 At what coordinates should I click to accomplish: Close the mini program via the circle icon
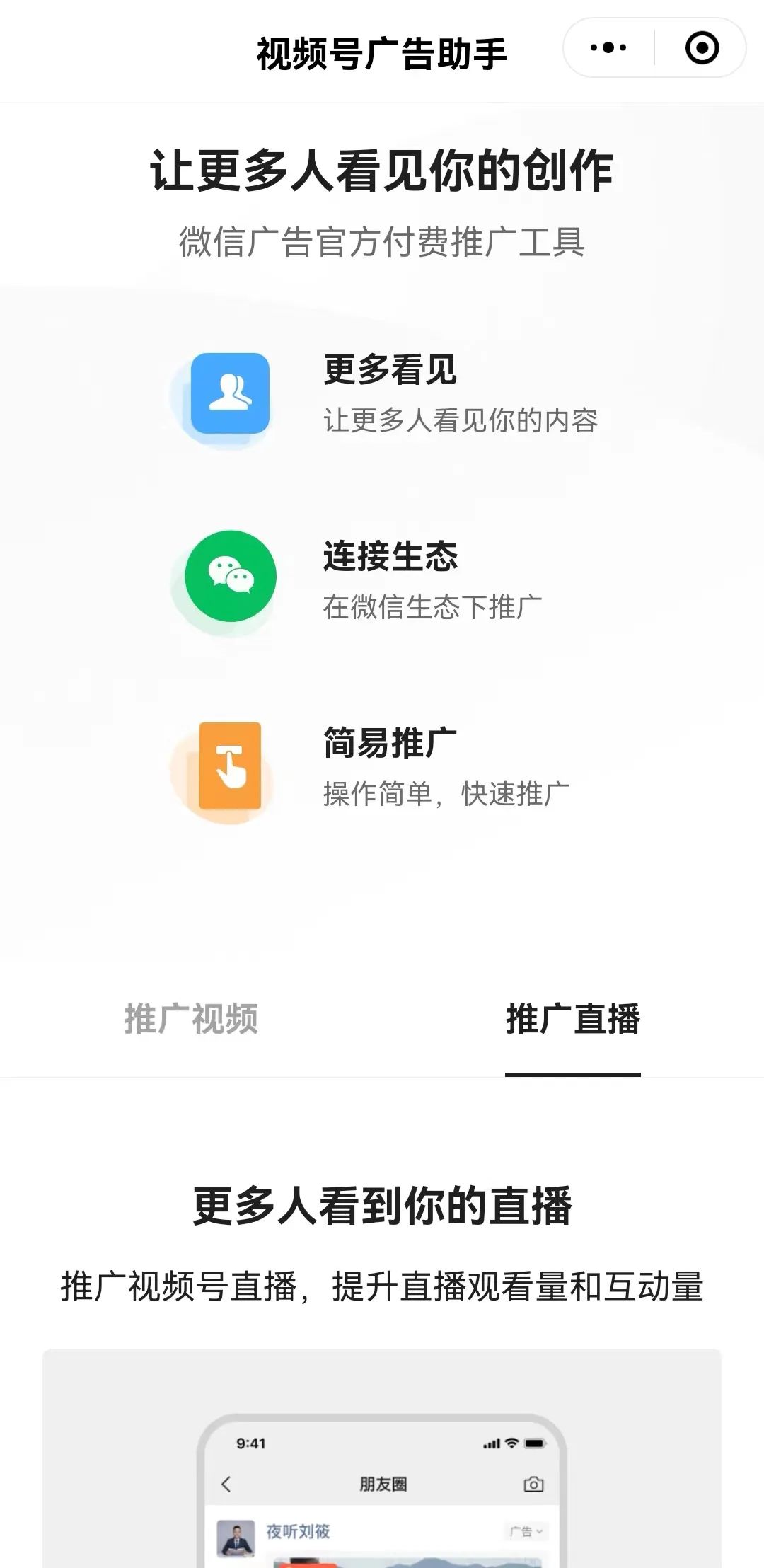coord(702,48)
